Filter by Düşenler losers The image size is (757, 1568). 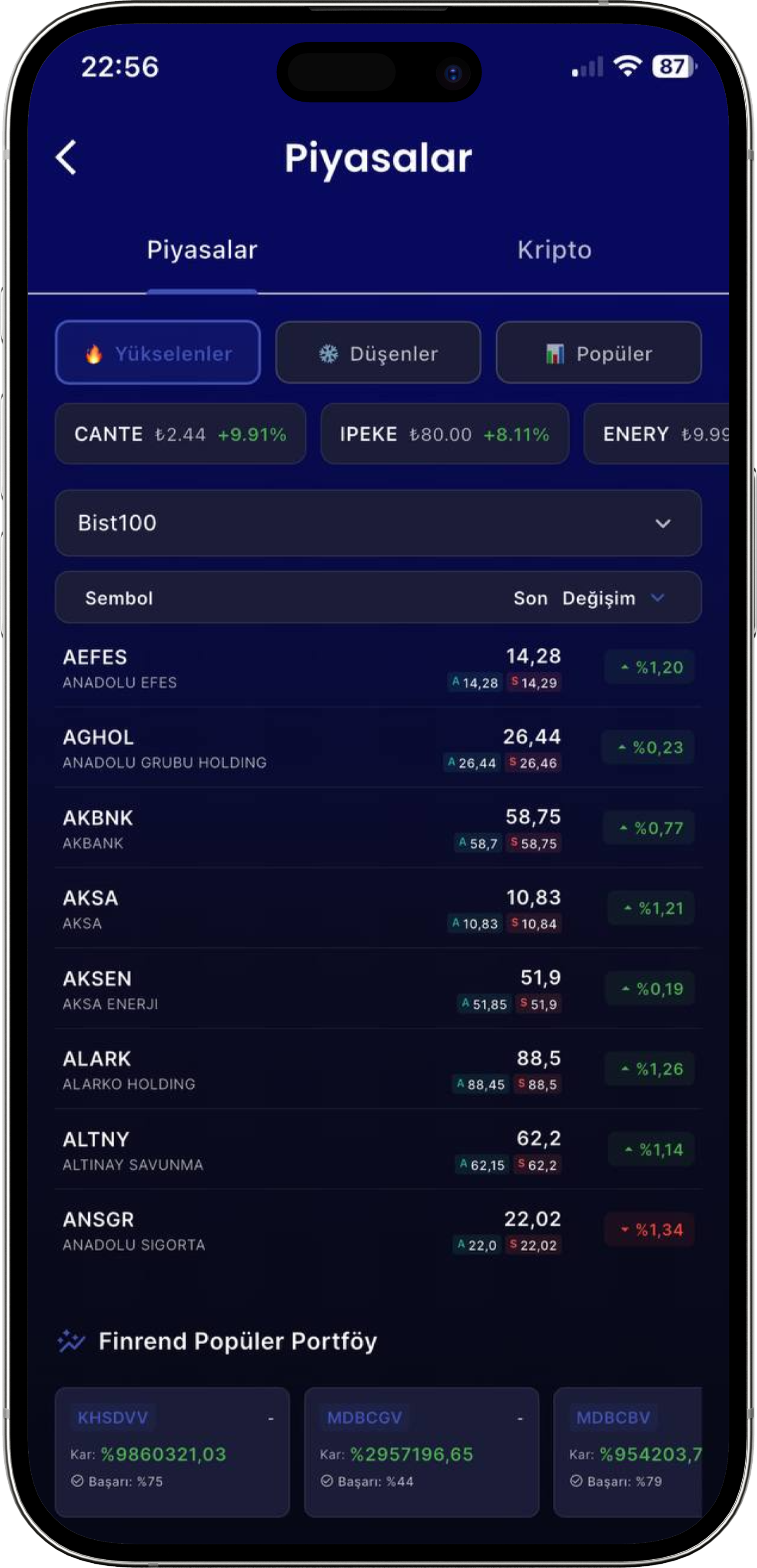(x=378, y=353)
